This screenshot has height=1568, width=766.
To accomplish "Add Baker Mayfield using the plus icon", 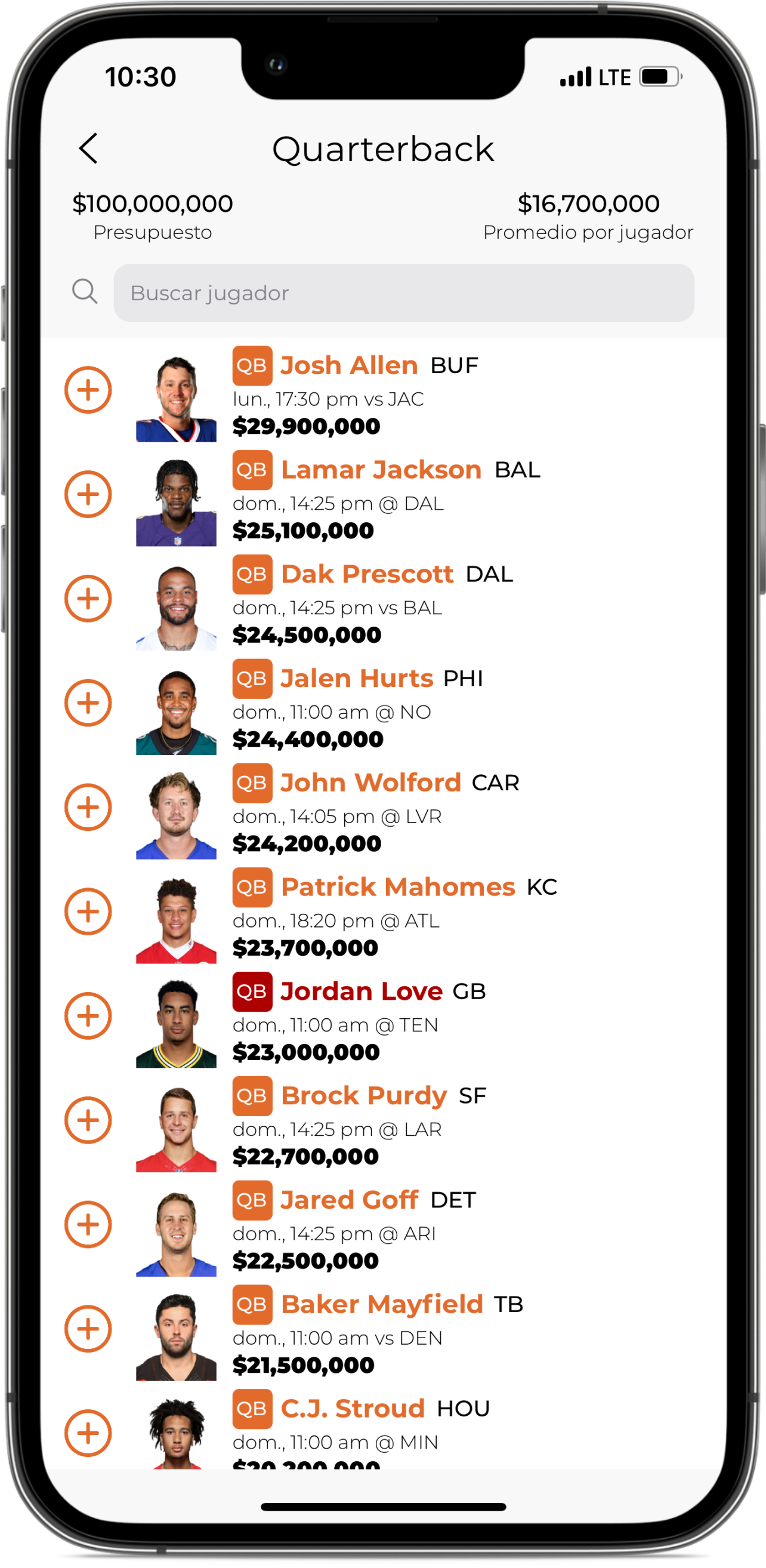I will pyautogui.click(x=88, y=1329).
